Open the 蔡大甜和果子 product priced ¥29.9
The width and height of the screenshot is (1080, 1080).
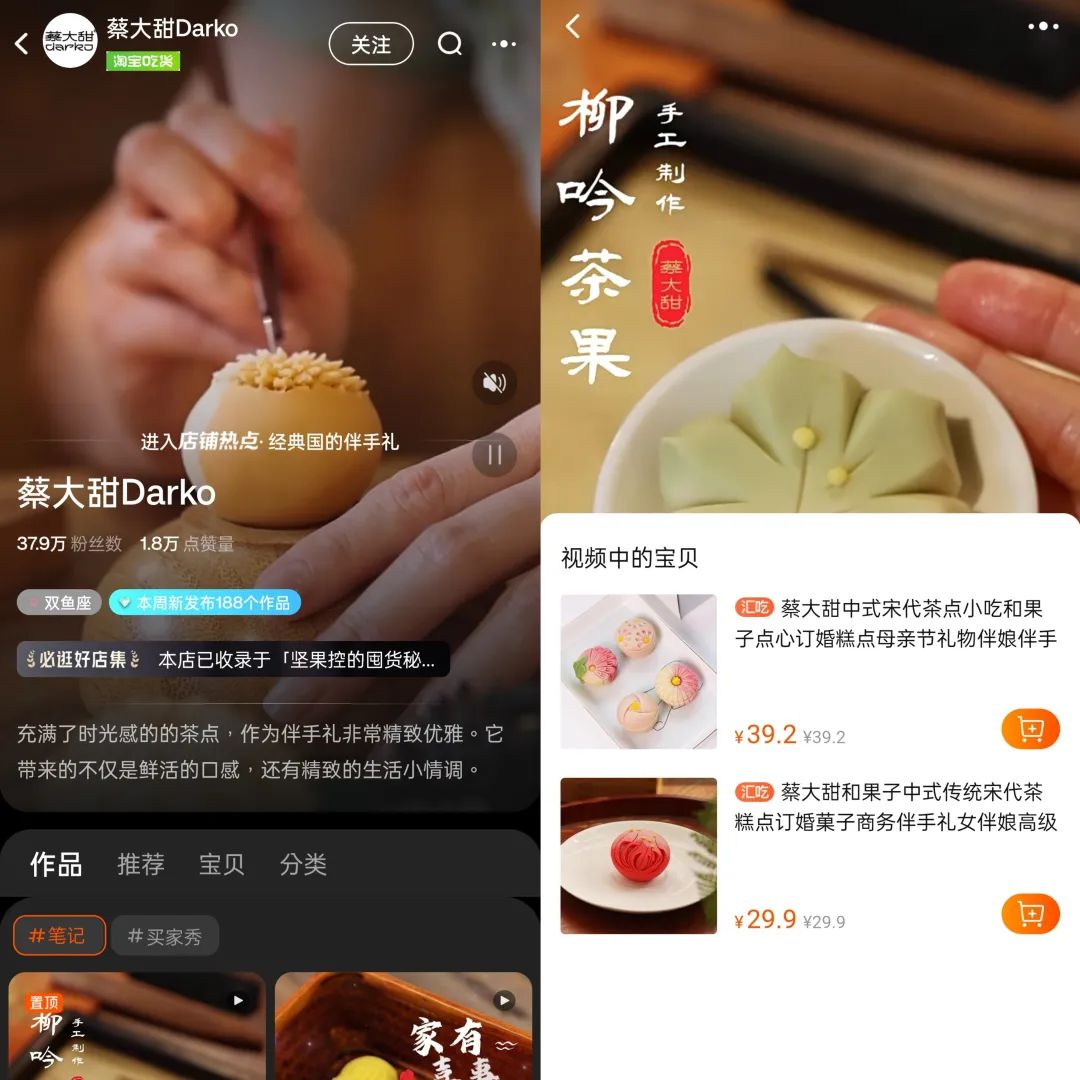tap(895, 807)
